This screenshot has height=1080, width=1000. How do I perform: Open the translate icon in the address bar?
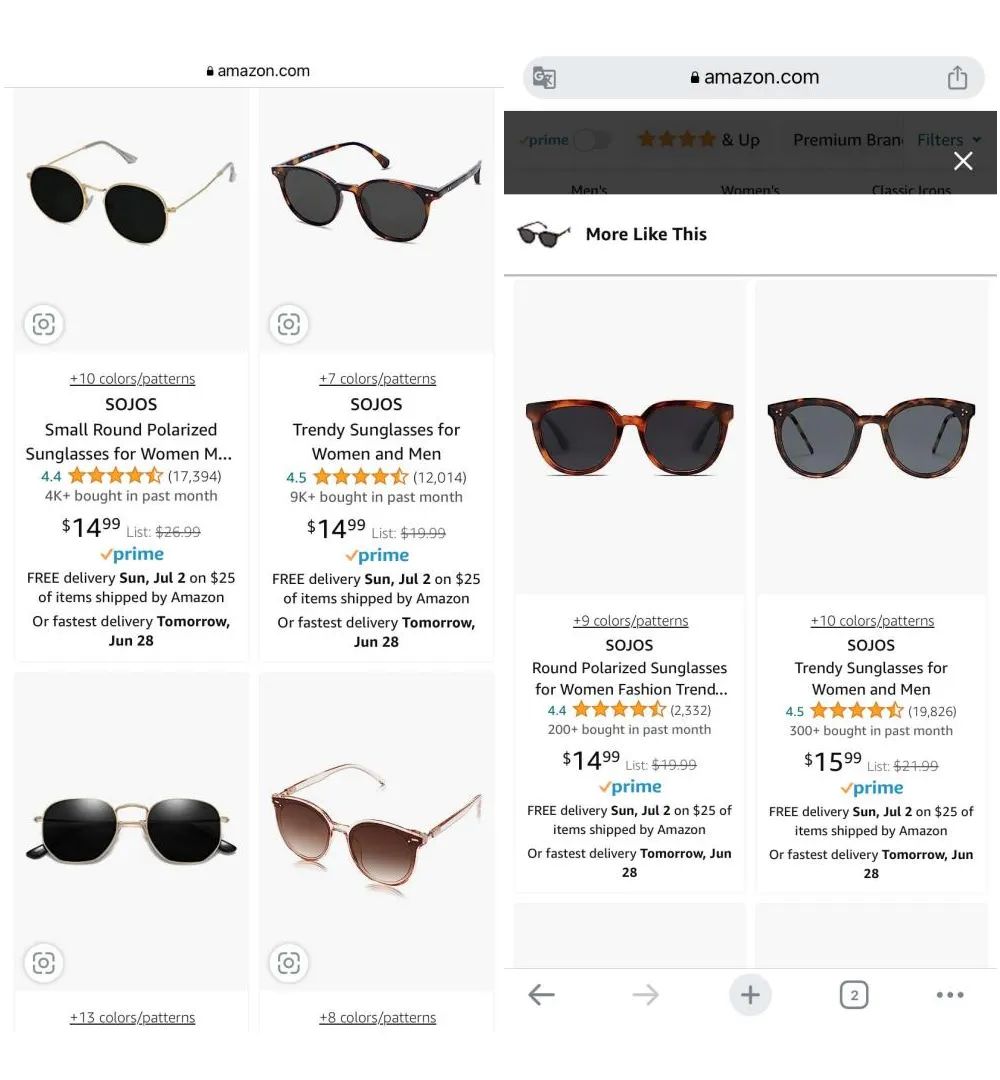pyautogui.click(x=544, y=78)
